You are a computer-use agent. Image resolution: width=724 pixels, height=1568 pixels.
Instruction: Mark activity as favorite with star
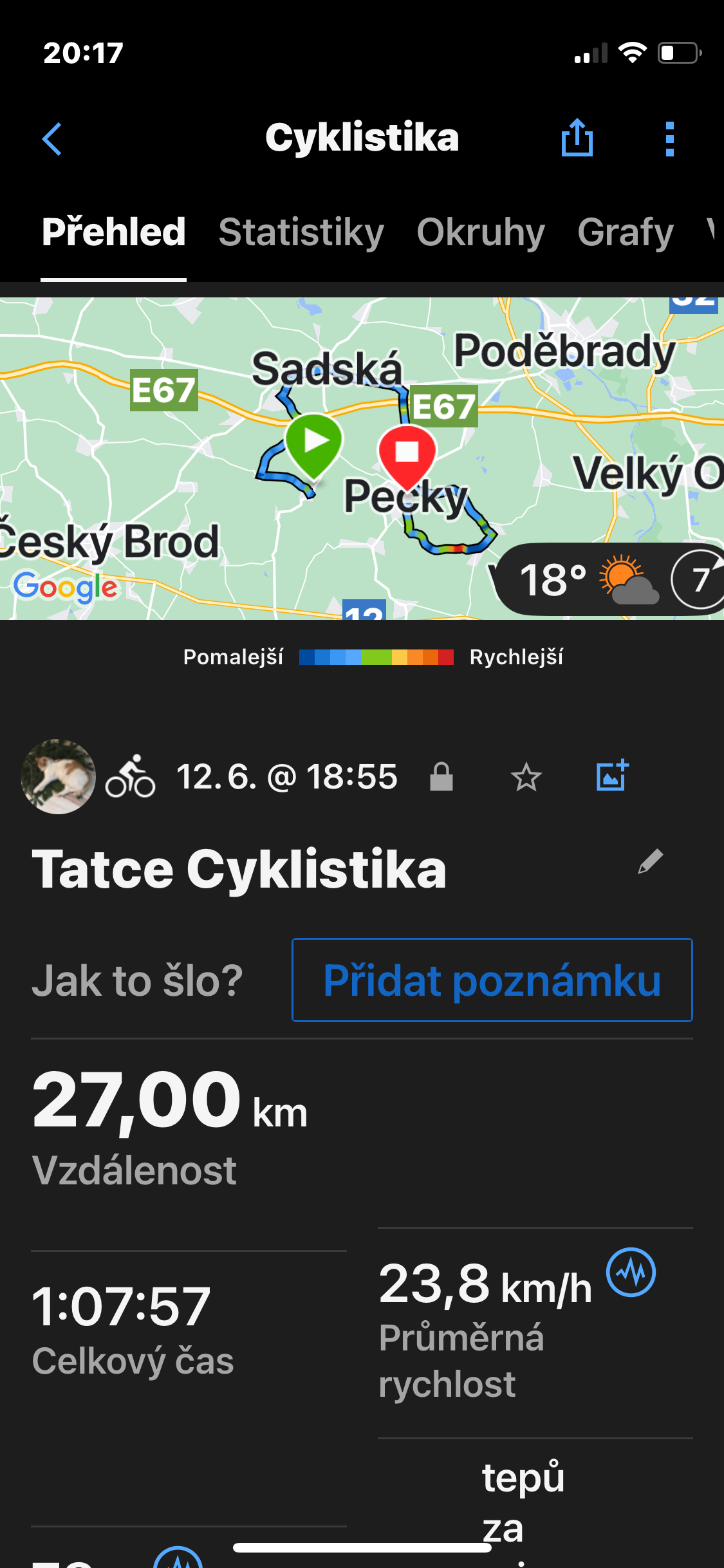526,777
